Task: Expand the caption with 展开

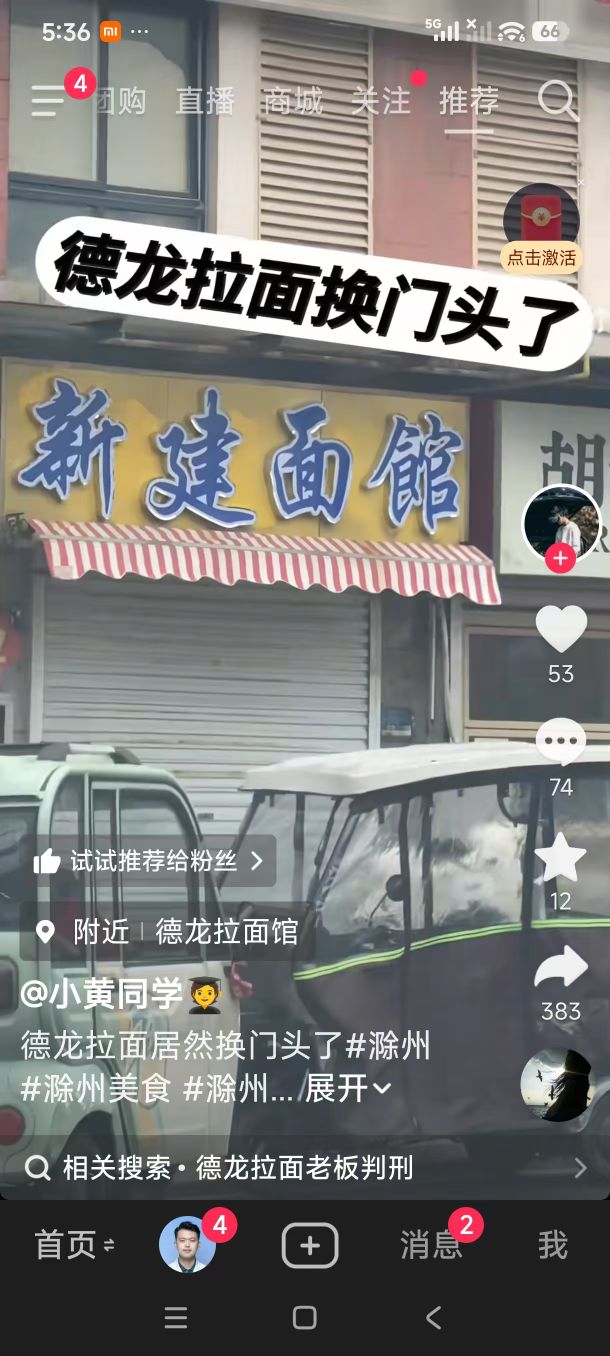Action: coord(348,1089)
